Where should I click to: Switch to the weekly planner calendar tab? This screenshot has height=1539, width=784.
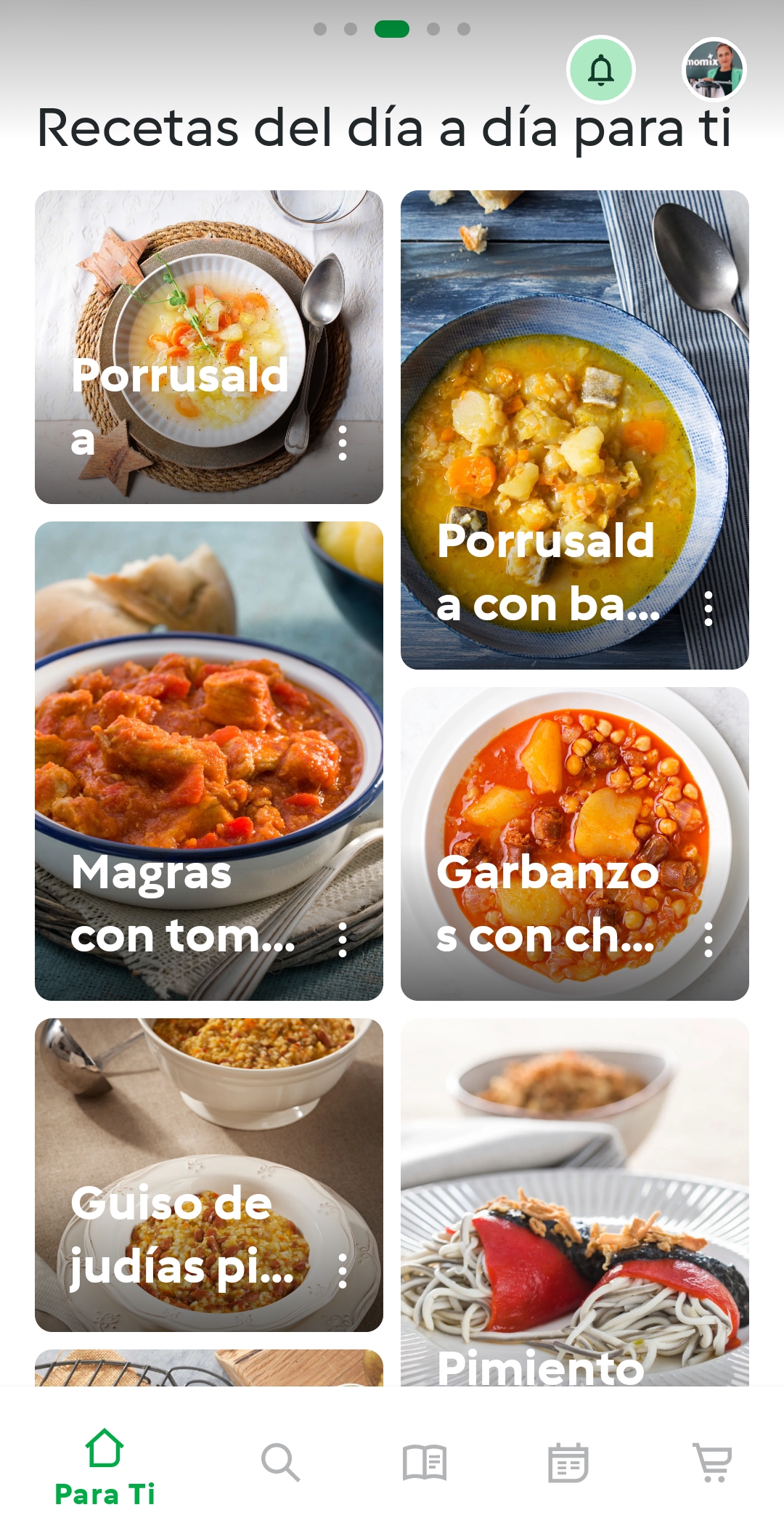568,1462
